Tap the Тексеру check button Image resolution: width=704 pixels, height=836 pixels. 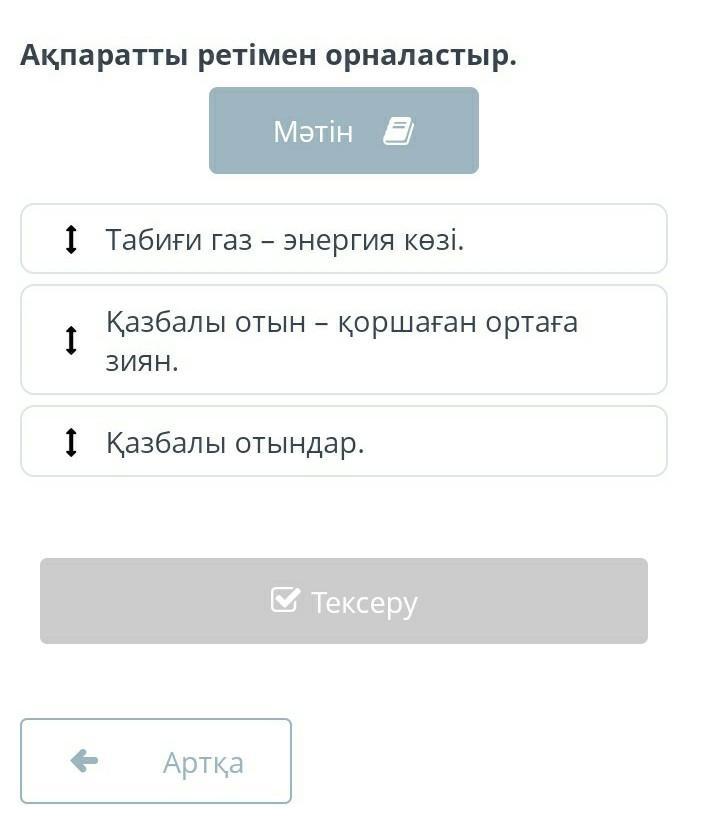point(343,601)
